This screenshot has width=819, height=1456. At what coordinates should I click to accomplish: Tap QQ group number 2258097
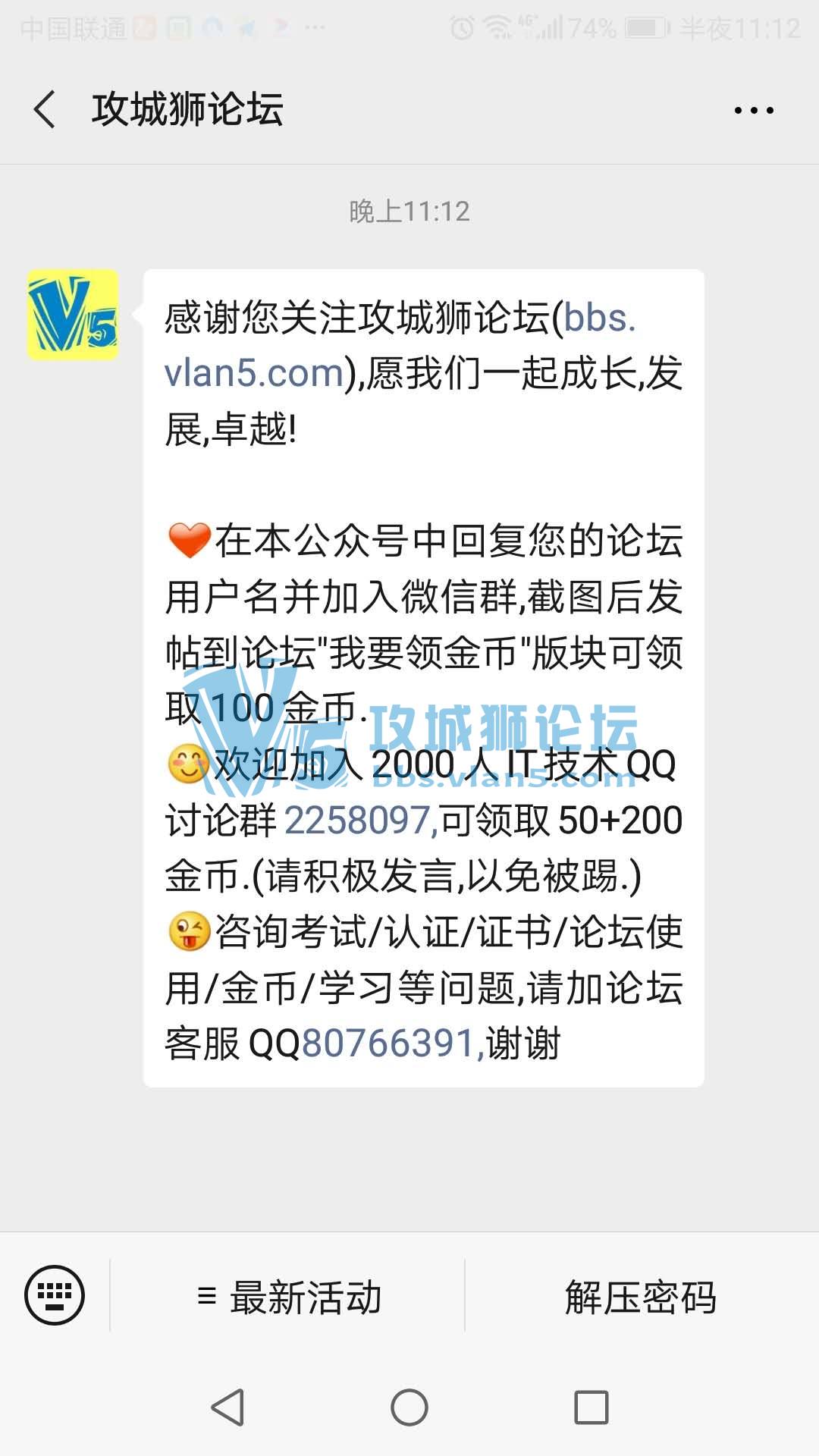[x=358, y=821]
